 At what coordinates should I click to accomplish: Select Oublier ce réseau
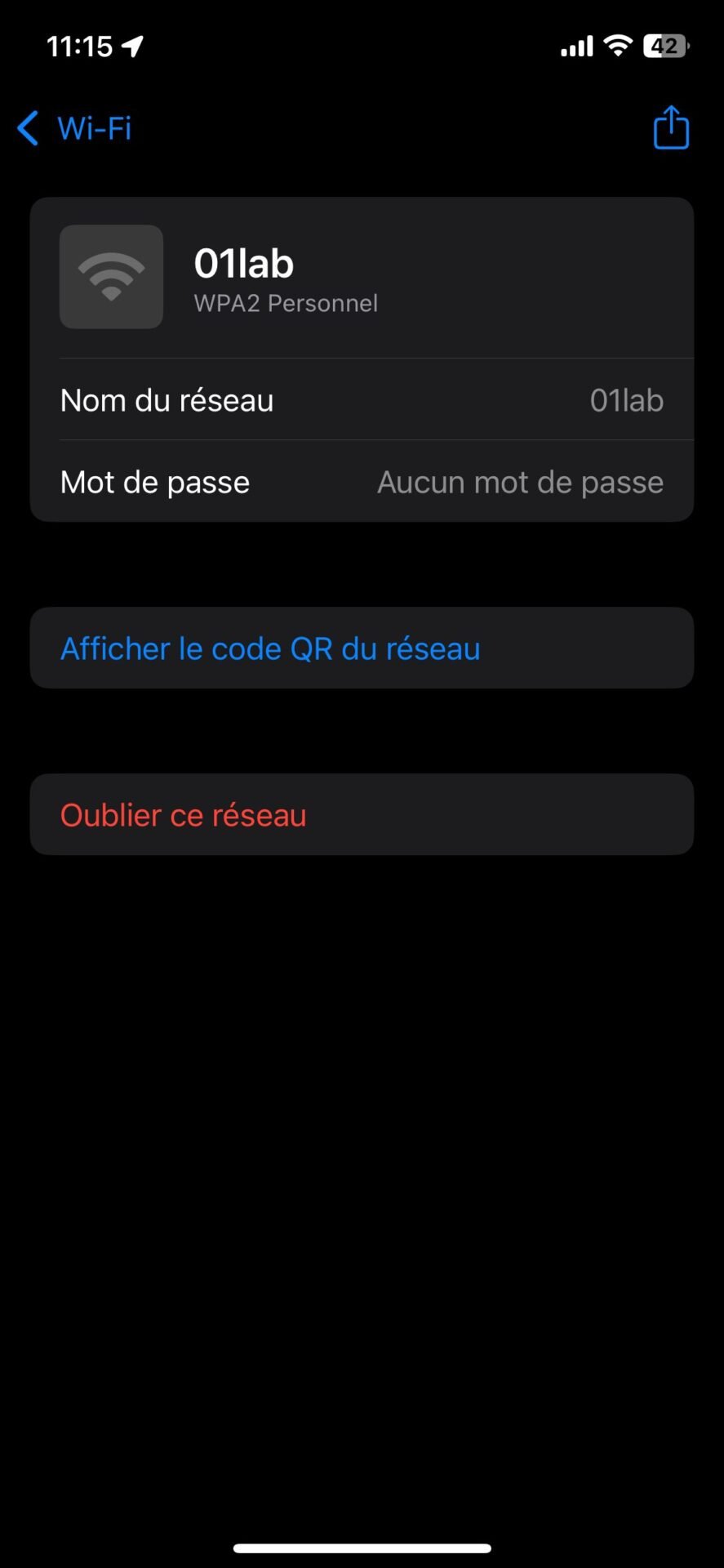click(x=362, y=815)
